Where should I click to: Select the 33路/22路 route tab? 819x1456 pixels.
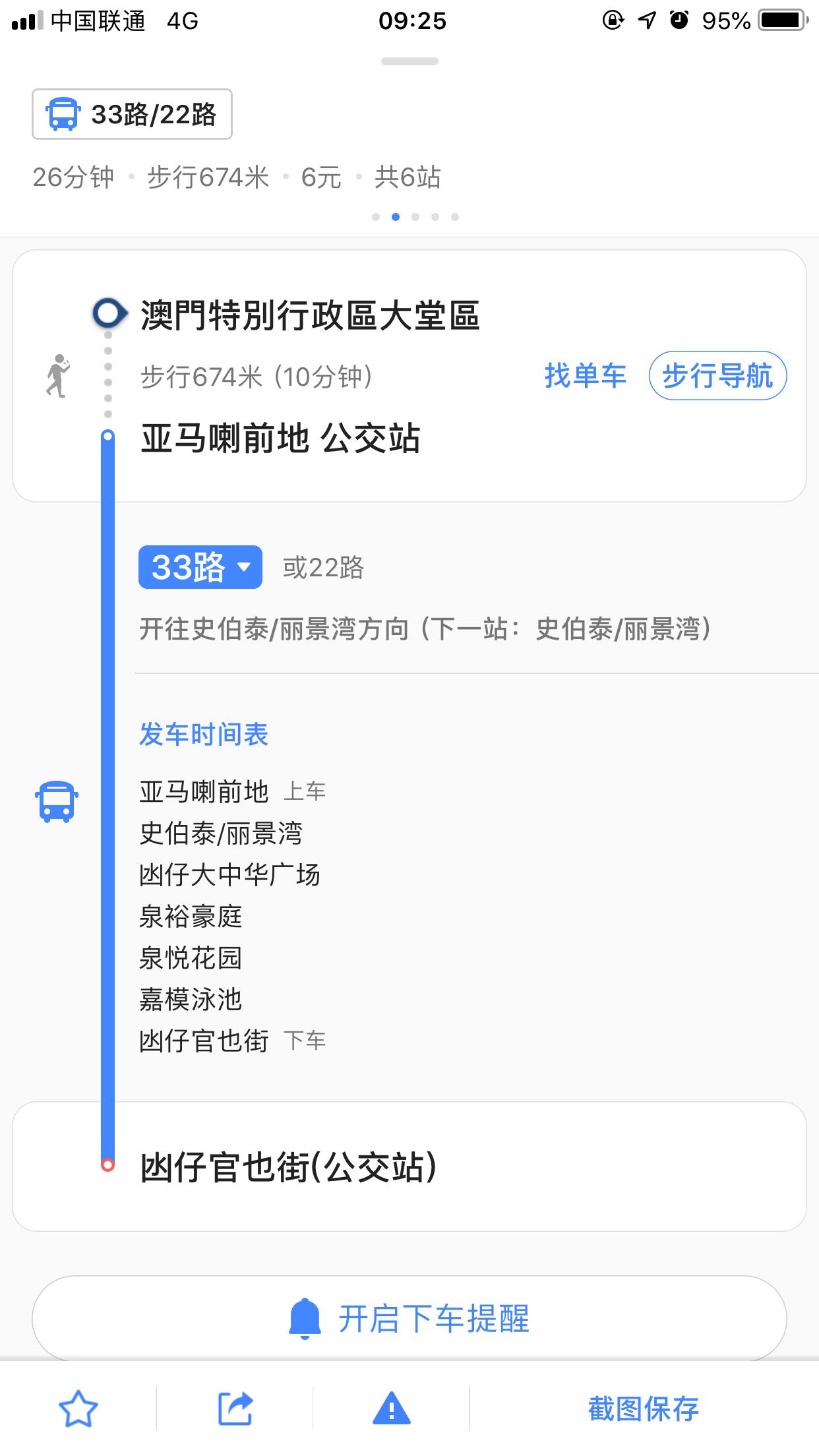point(132,114)
